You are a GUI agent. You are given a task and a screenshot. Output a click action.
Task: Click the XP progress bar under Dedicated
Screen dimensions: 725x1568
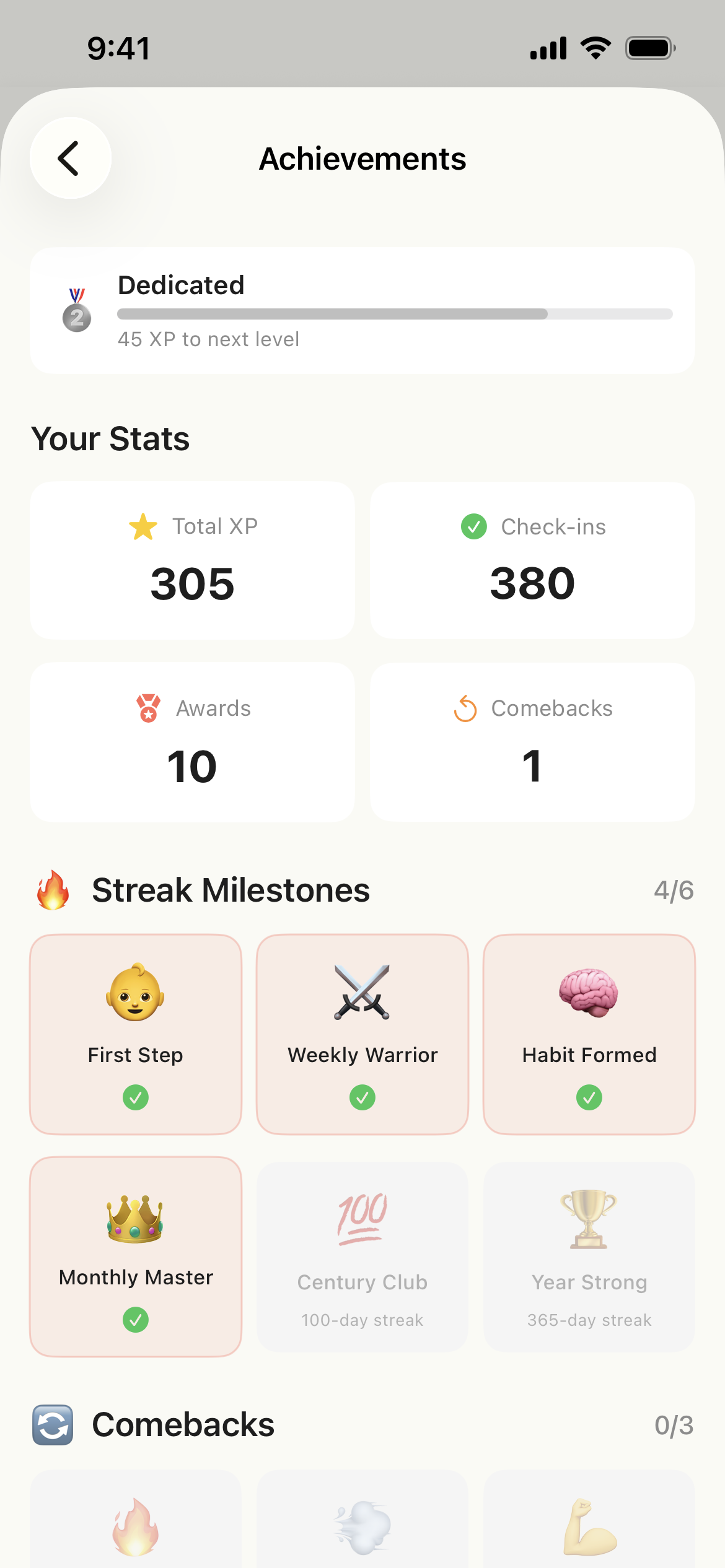click(x=394, y=314)
